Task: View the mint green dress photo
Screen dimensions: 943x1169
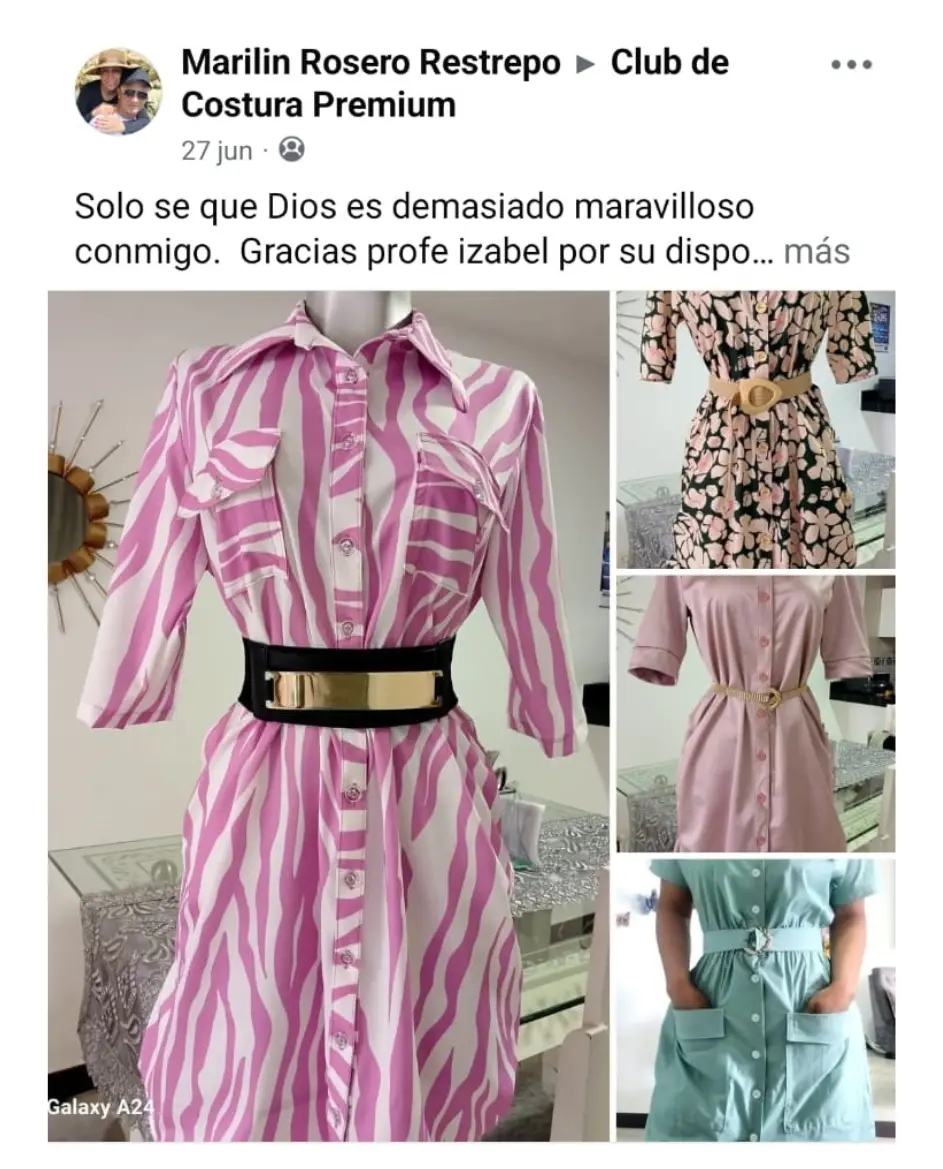Action: coord(755,999)
